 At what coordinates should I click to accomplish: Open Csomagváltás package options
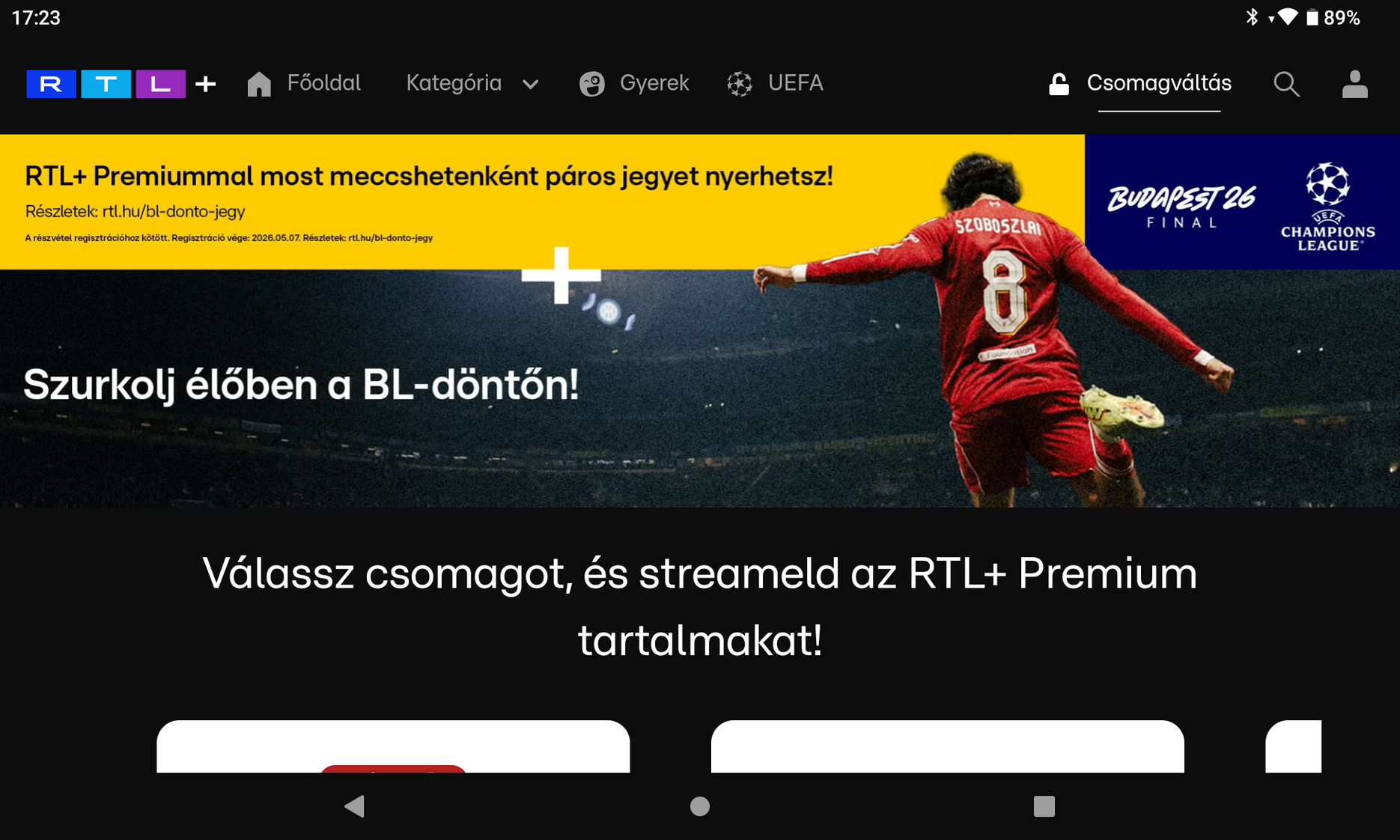pyautogui.click(x=1140, y=83)
